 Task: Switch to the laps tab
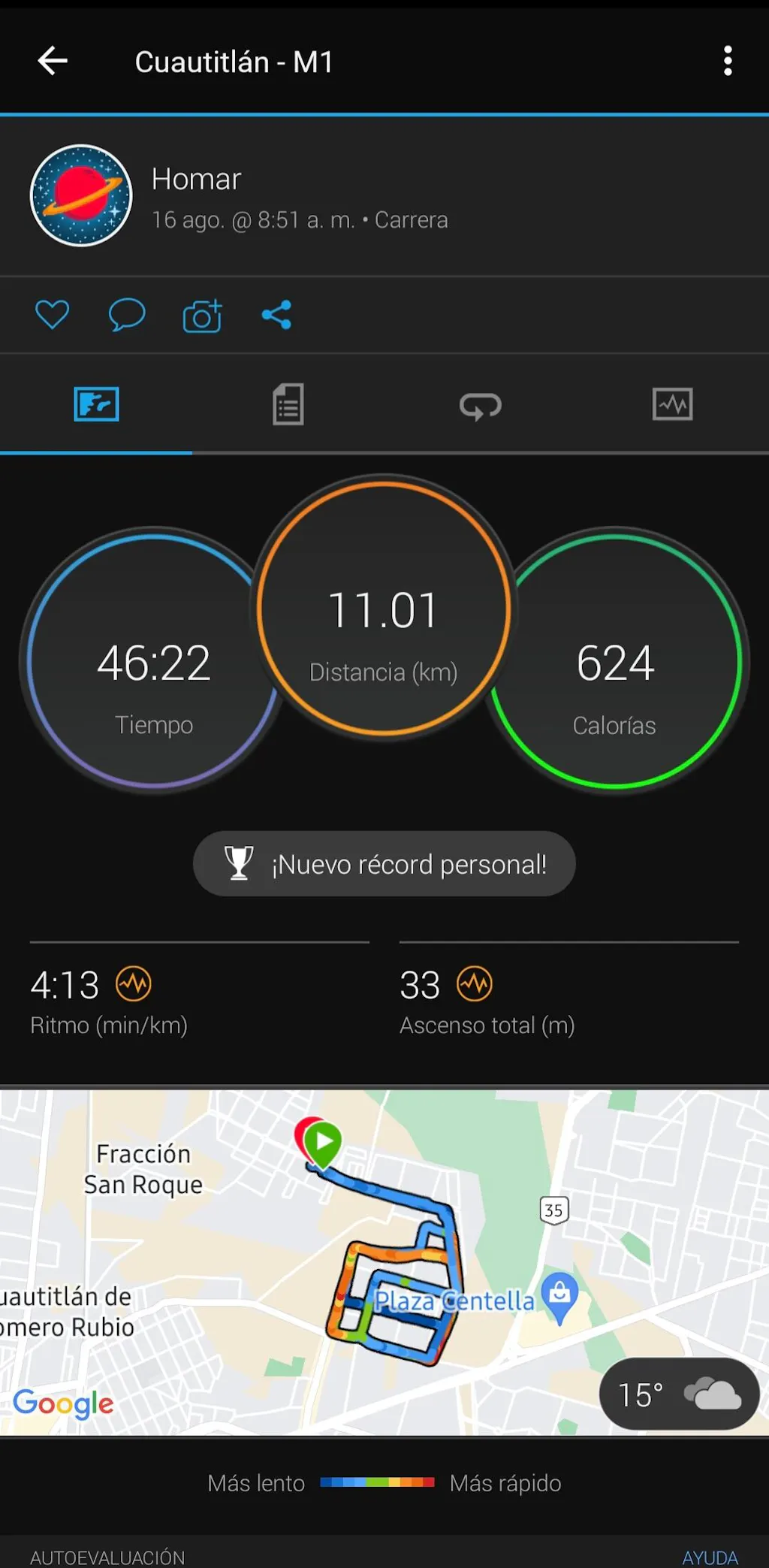point(480,405)
